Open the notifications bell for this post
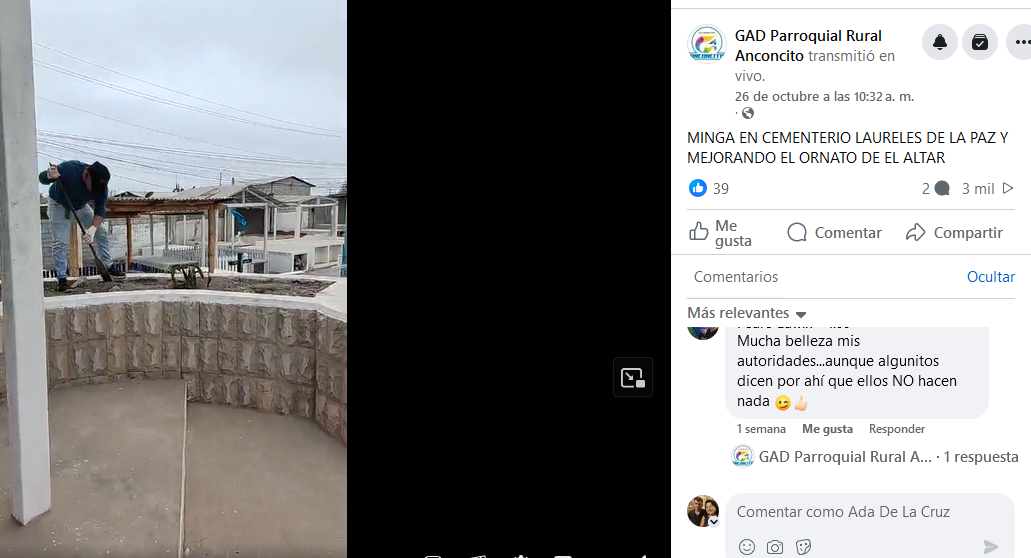The width and height of the screenshot is (1031, 558). 940,42
